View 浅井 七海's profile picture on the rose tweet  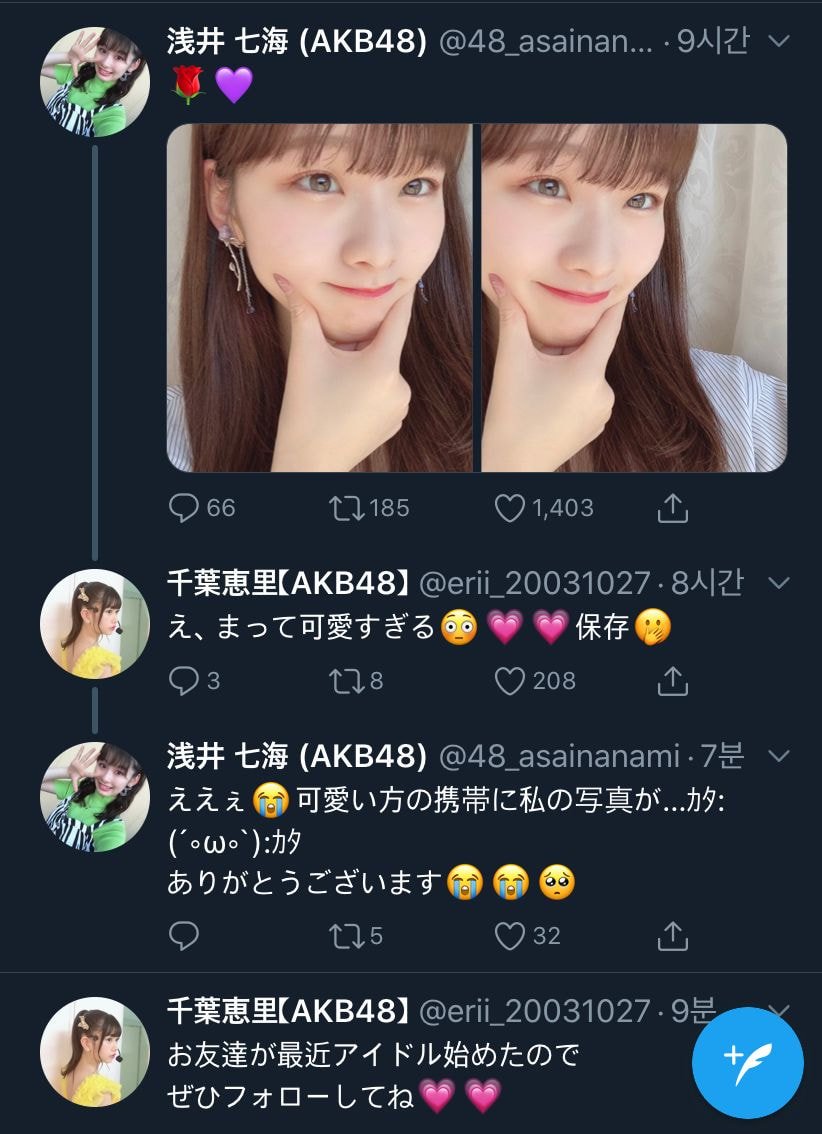(95, 82)
